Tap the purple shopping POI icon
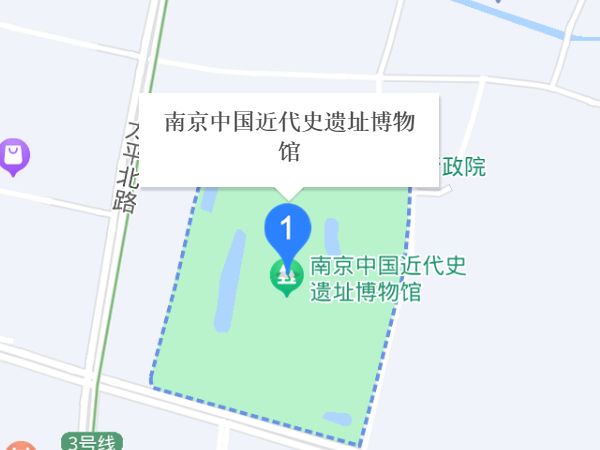 pos(14,155)
